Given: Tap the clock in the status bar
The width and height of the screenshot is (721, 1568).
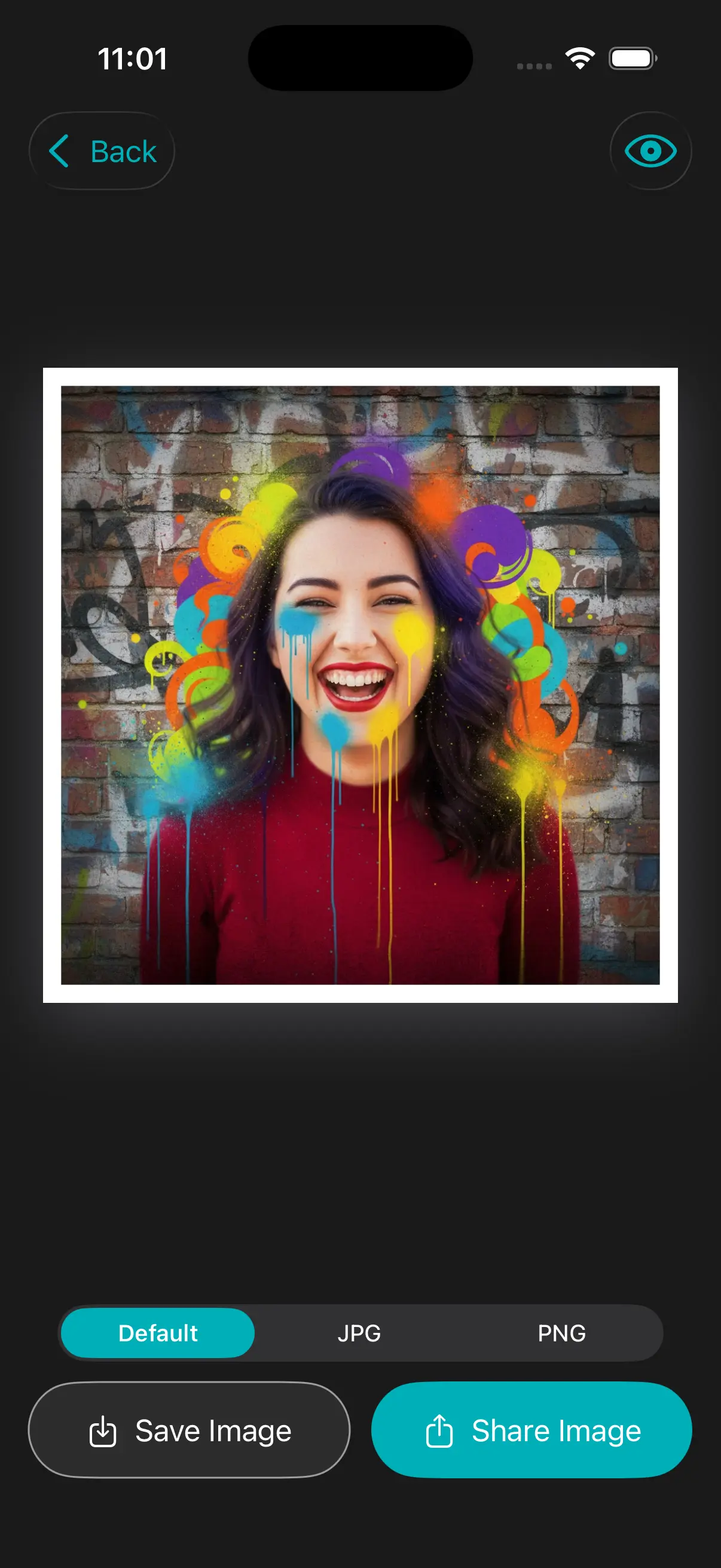Looking at the screenshot, I should point(133,59).
